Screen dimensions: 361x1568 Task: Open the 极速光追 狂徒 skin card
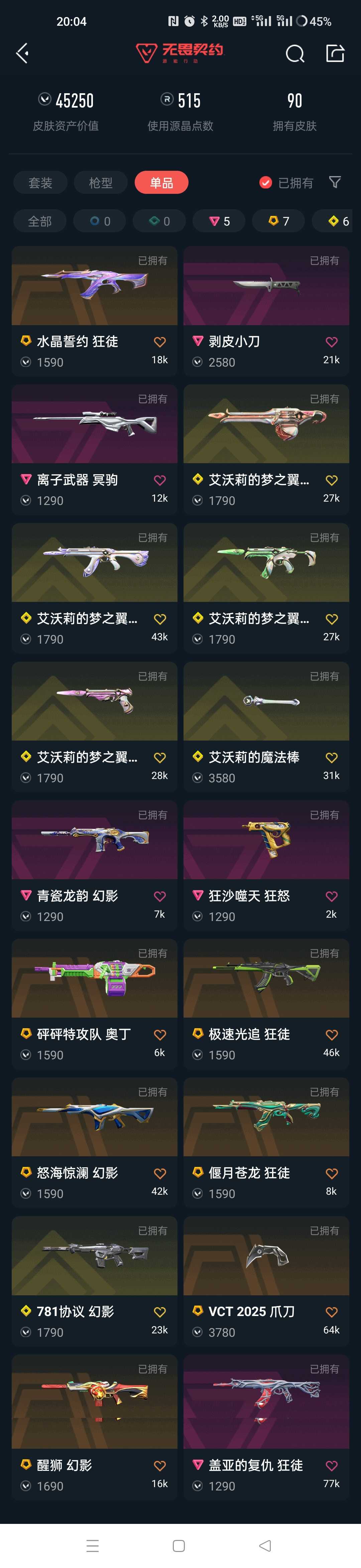coord(266,1003)
